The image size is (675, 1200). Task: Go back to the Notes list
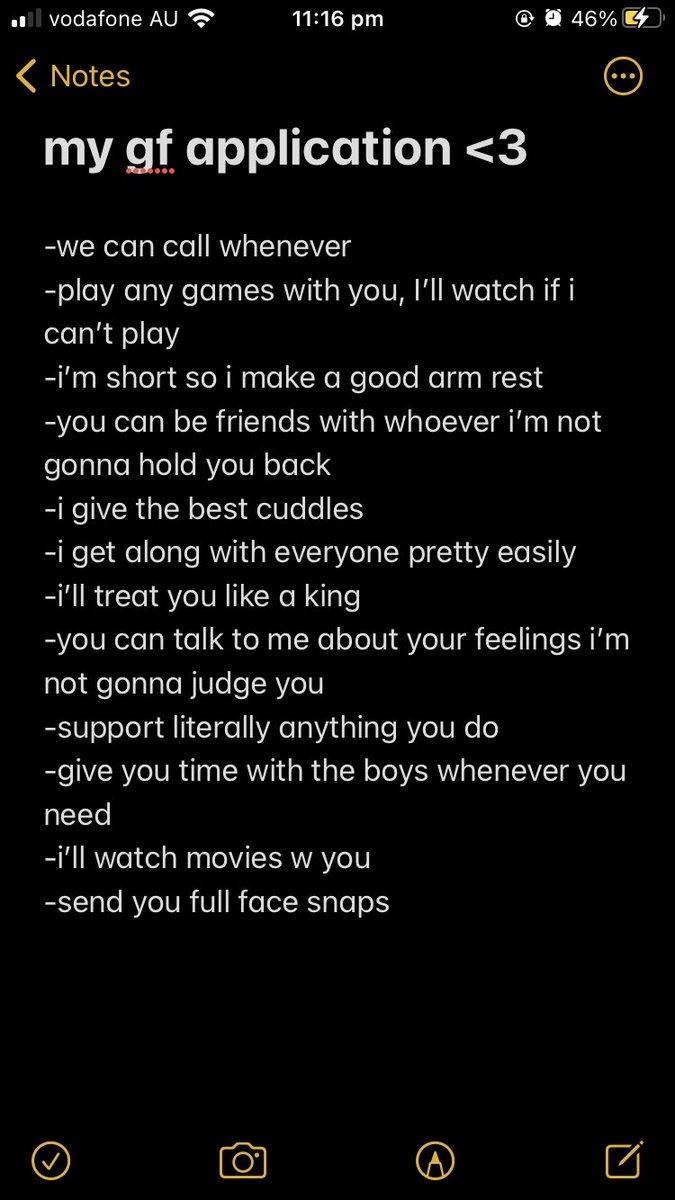click(x=73, y=76)
